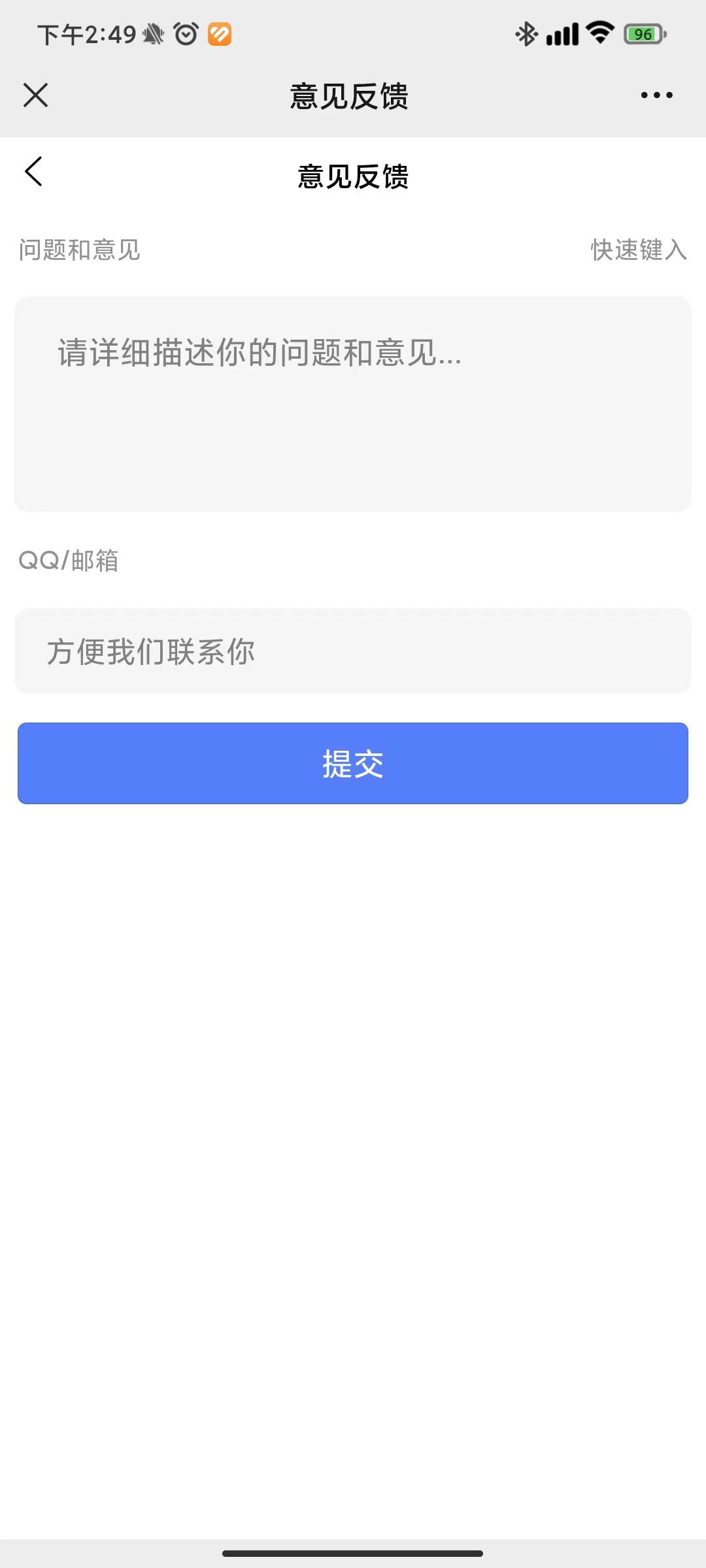706x1568 pixels.
Task: Submit feedback with 提交 button
Action: (353, 763)
